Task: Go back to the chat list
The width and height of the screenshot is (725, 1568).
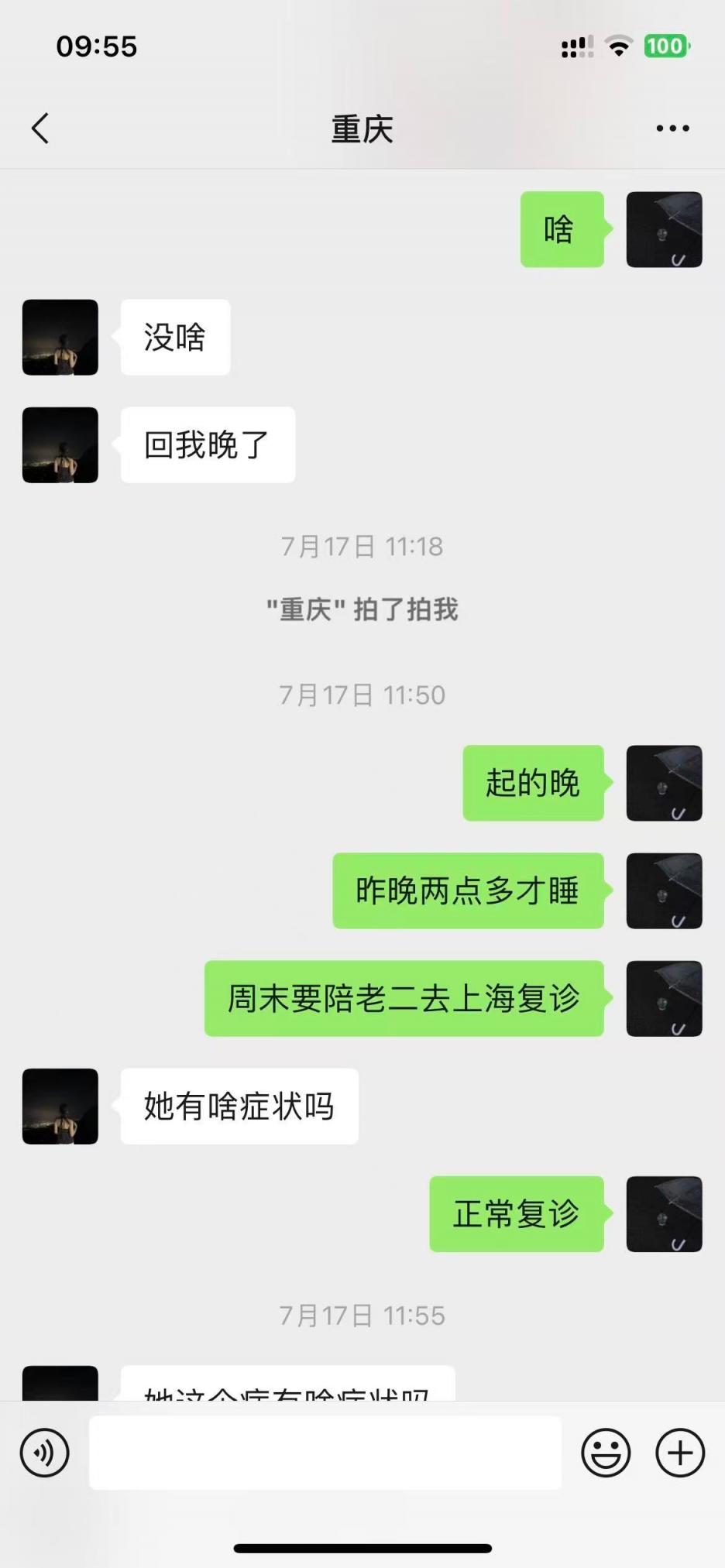Action: click(x=40, y=129)
